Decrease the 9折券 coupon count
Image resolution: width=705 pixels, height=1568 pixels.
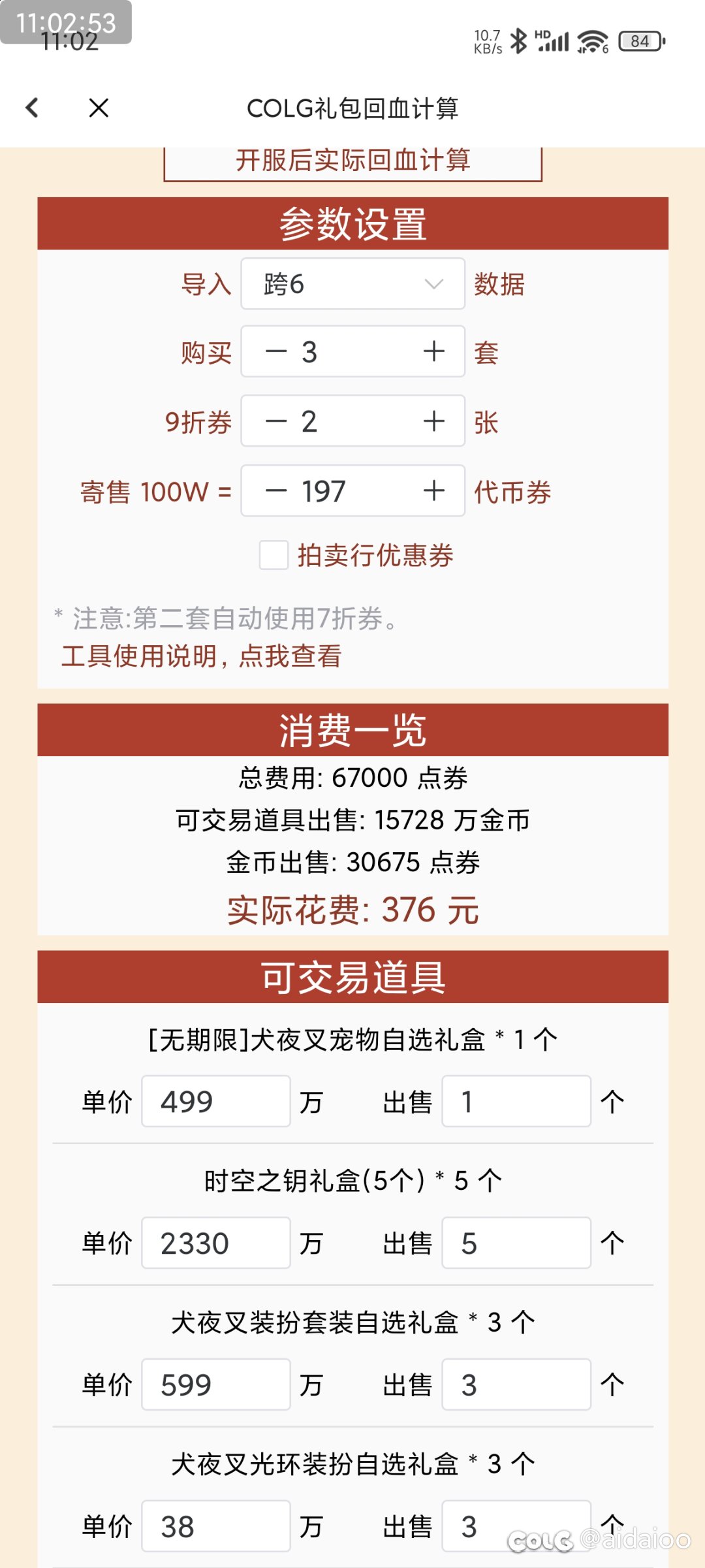pyautogui.click(x=276, y=421)
